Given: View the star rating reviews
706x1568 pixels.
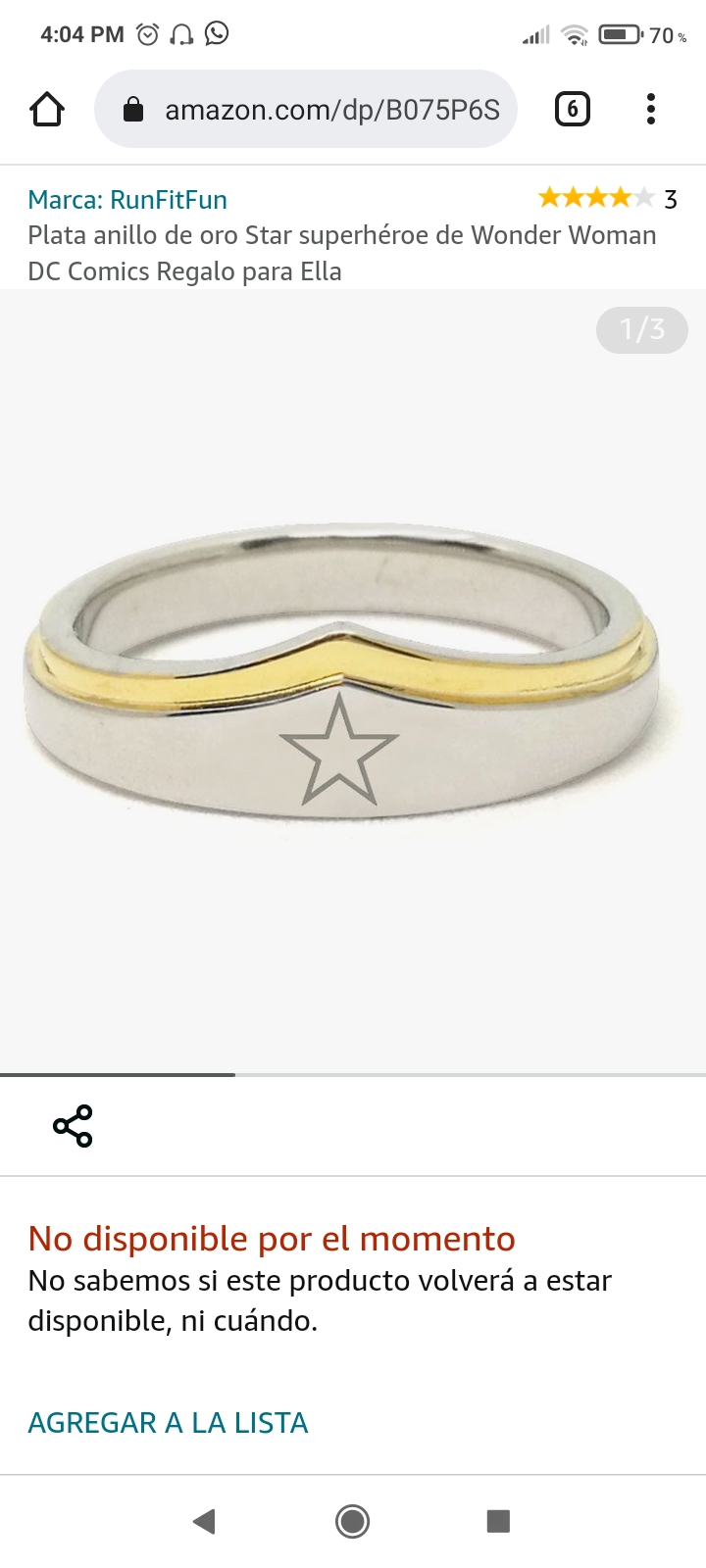Looking at the screenshot, I should (607, 199).
